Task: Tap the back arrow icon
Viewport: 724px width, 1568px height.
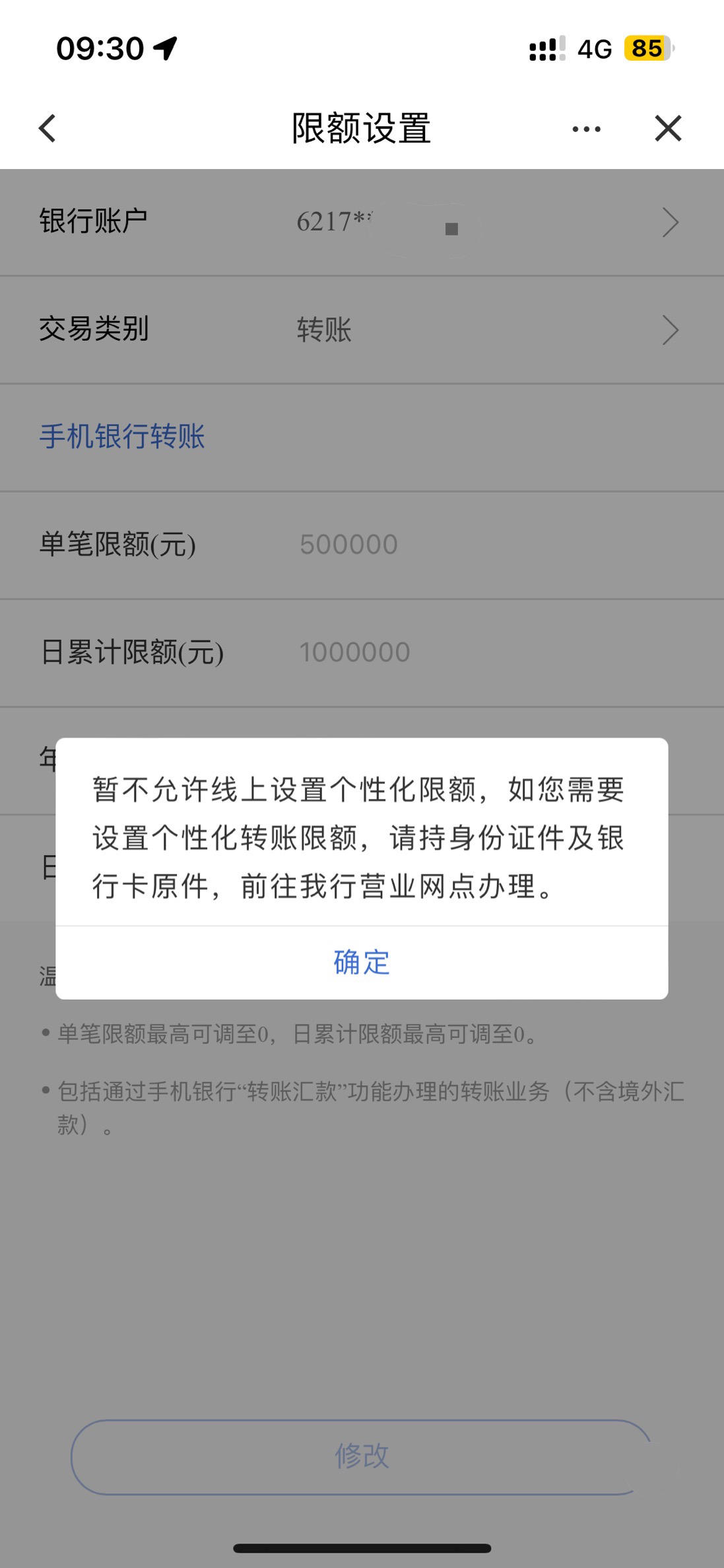Action: pyautogui.click(x=47, y=129)
